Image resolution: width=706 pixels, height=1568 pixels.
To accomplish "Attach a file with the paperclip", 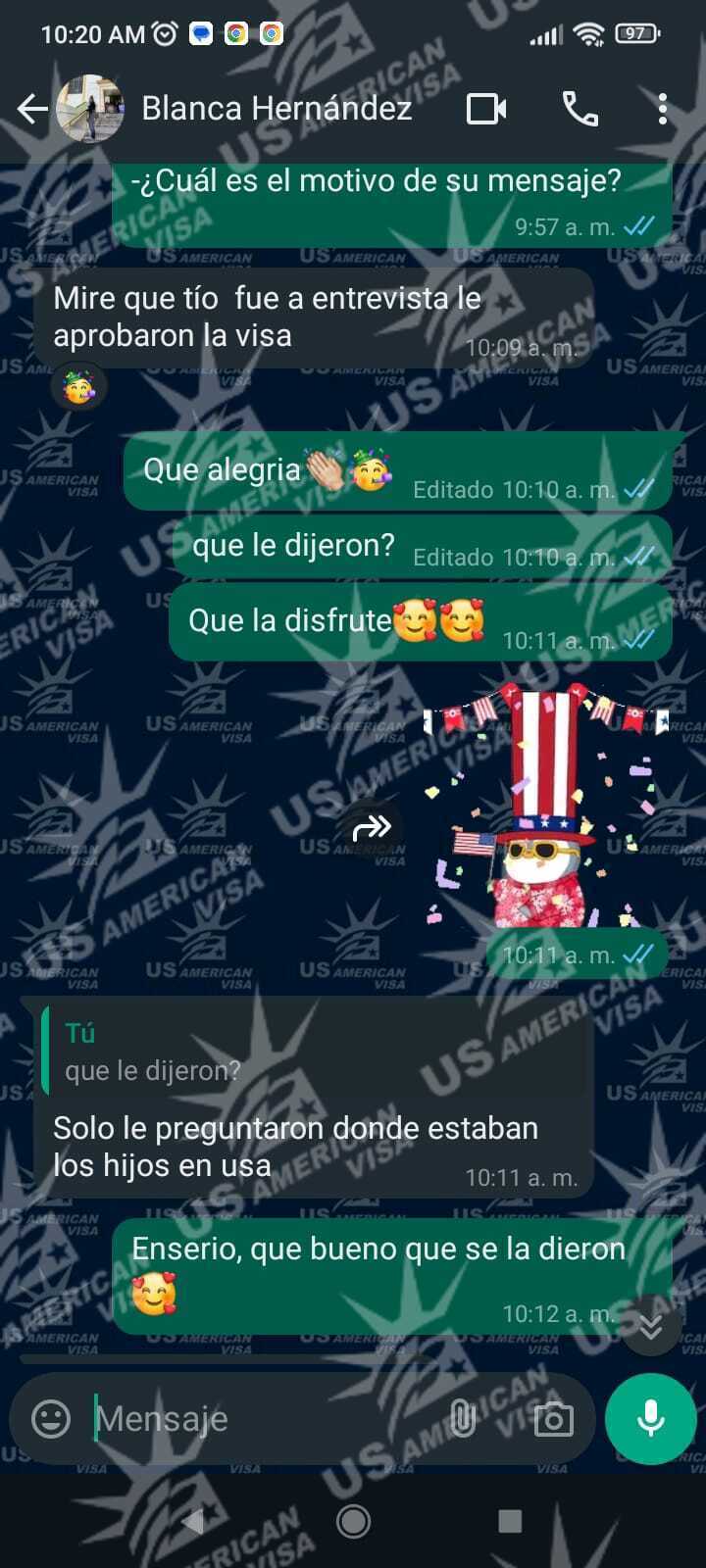I will [462, 1418].
